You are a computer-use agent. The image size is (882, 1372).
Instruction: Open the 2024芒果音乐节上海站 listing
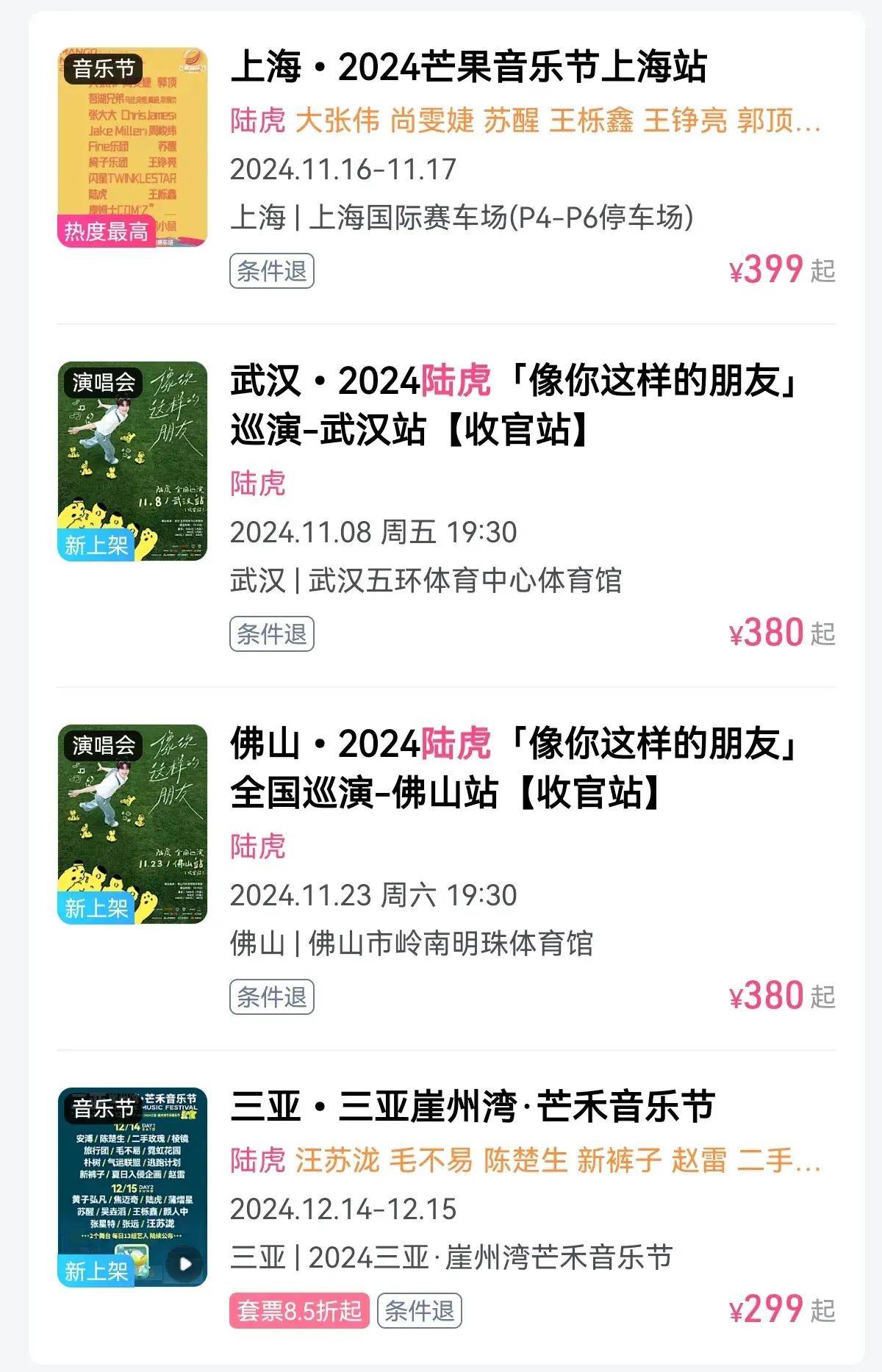coord(468,67)
